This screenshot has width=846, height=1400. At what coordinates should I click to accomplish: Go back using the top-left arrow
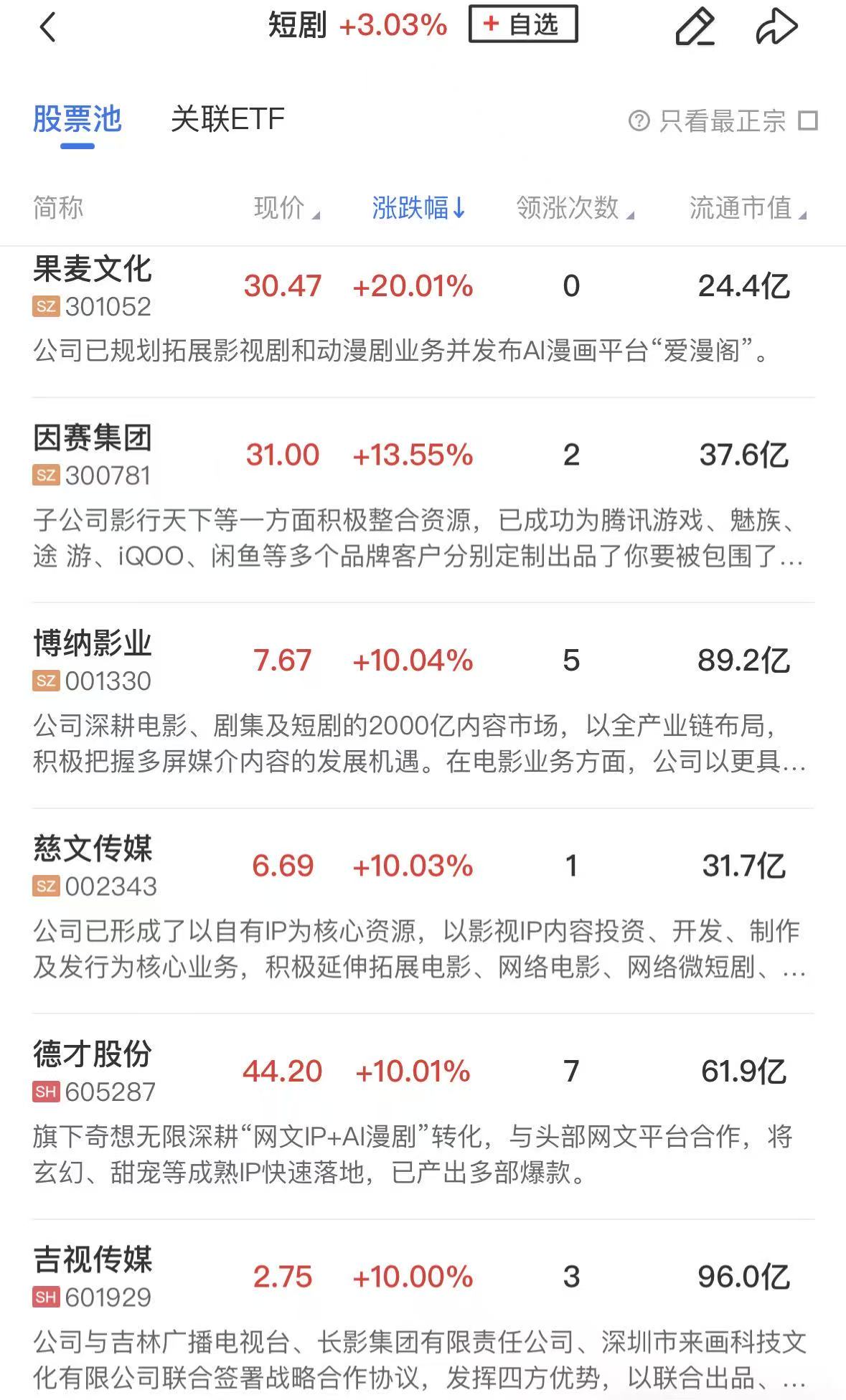point(47,28)
